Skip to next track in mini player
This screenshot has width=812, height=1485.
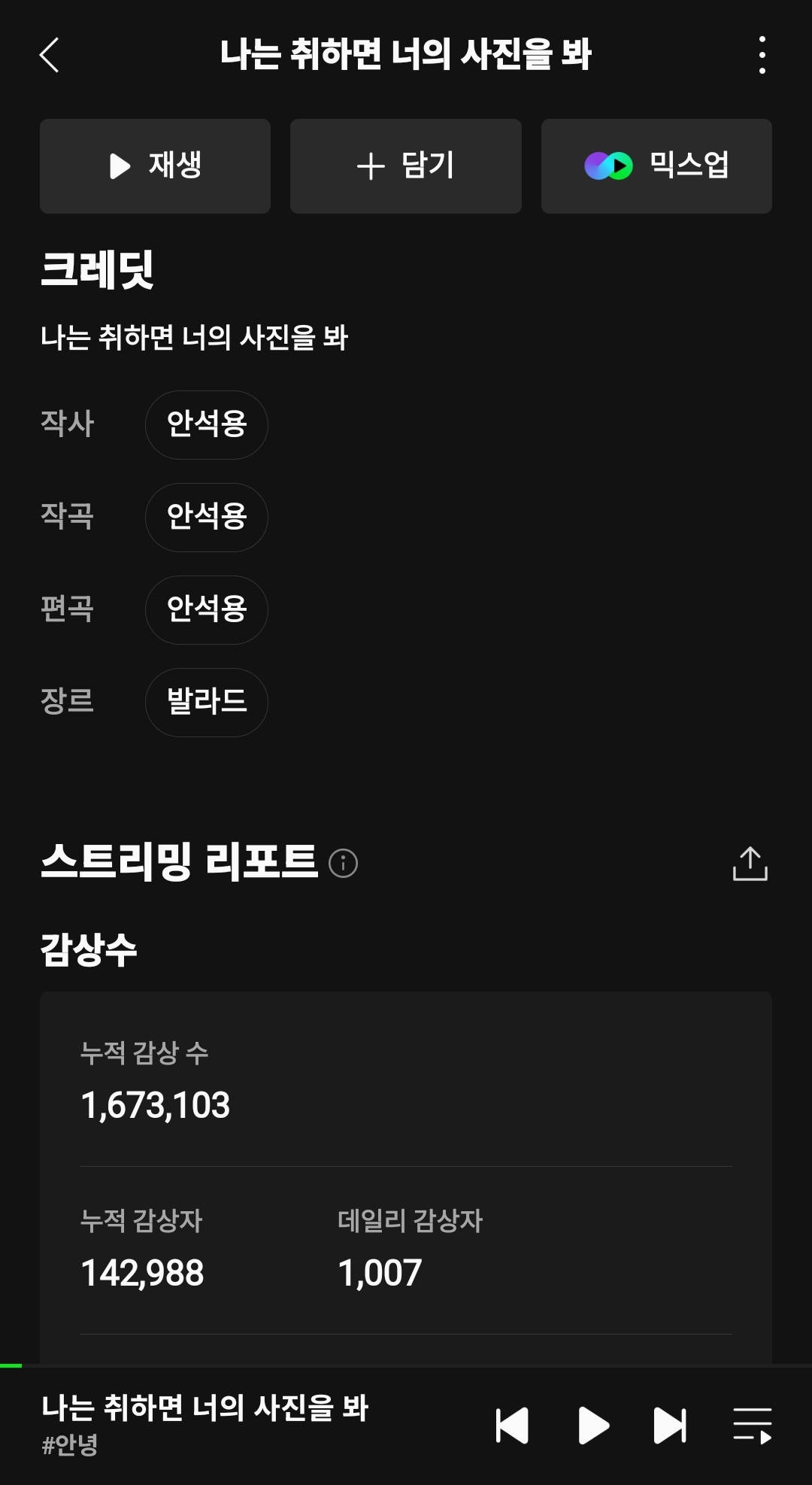point(670,1425)
